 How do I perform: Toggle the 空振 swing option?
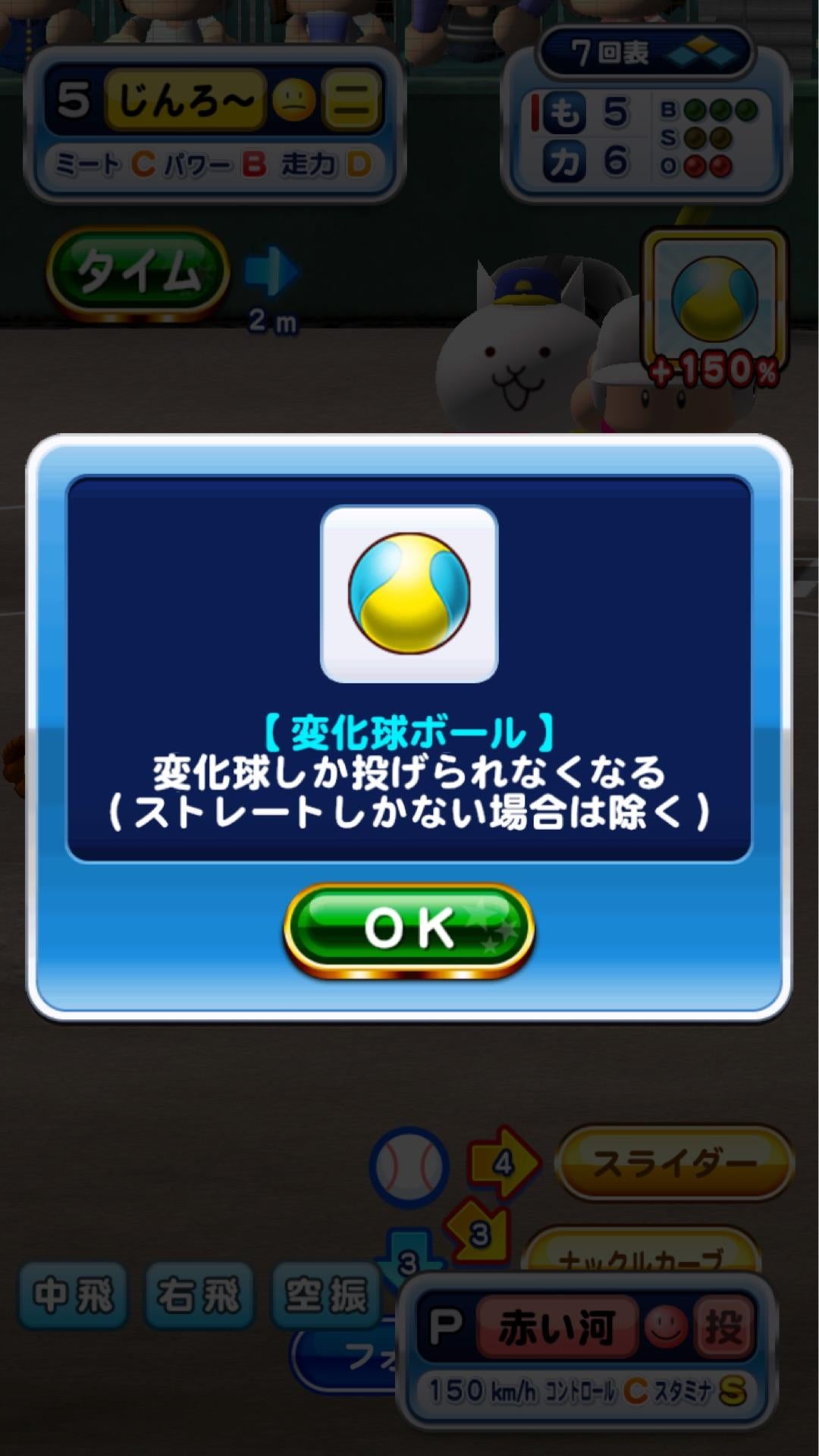[325, 1290]
